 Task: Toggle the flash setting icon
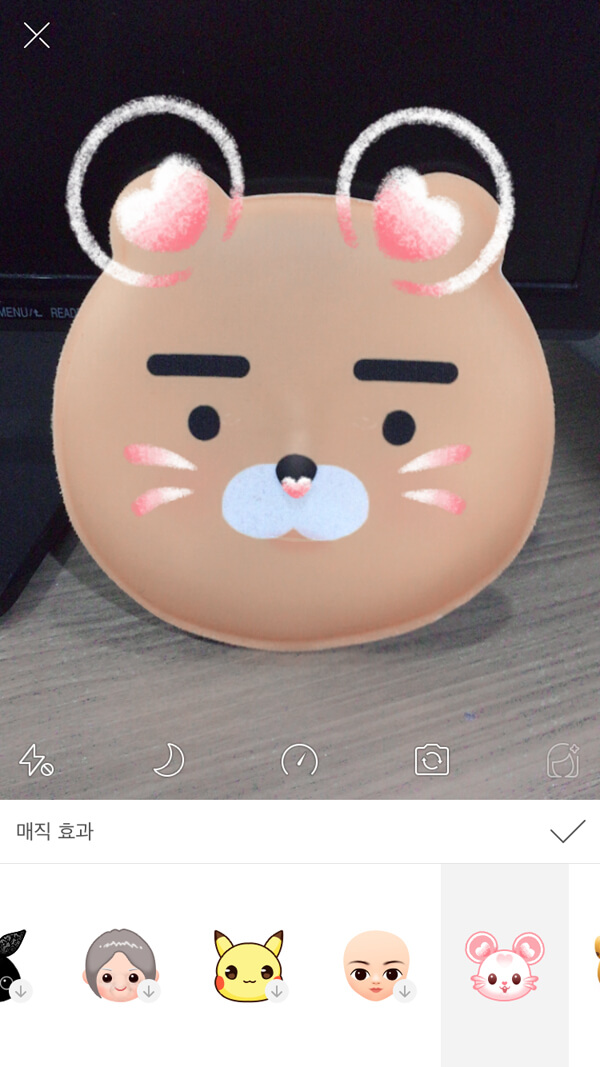[36, 760]
